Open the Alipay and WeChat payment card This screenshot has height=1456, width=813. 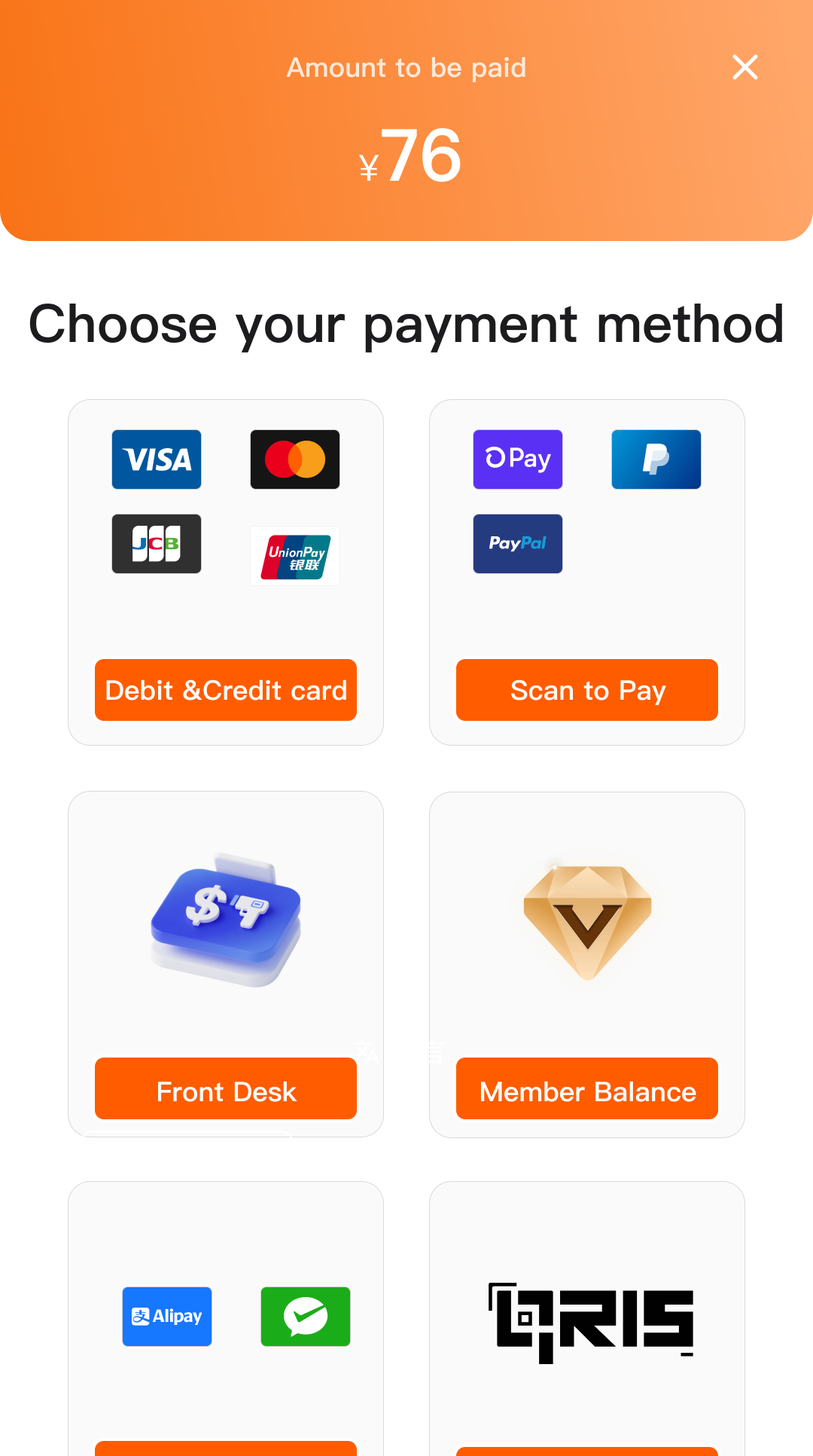(226, 1318)
